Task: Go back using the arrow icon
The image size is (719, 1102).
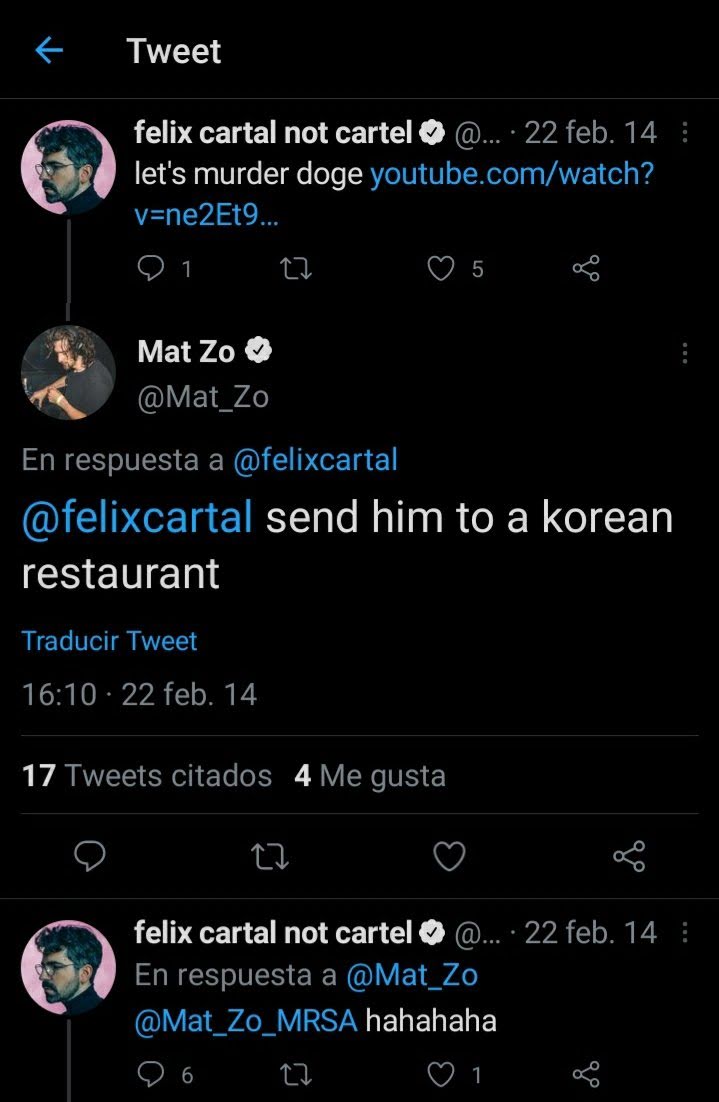Action: click(49, 51)
